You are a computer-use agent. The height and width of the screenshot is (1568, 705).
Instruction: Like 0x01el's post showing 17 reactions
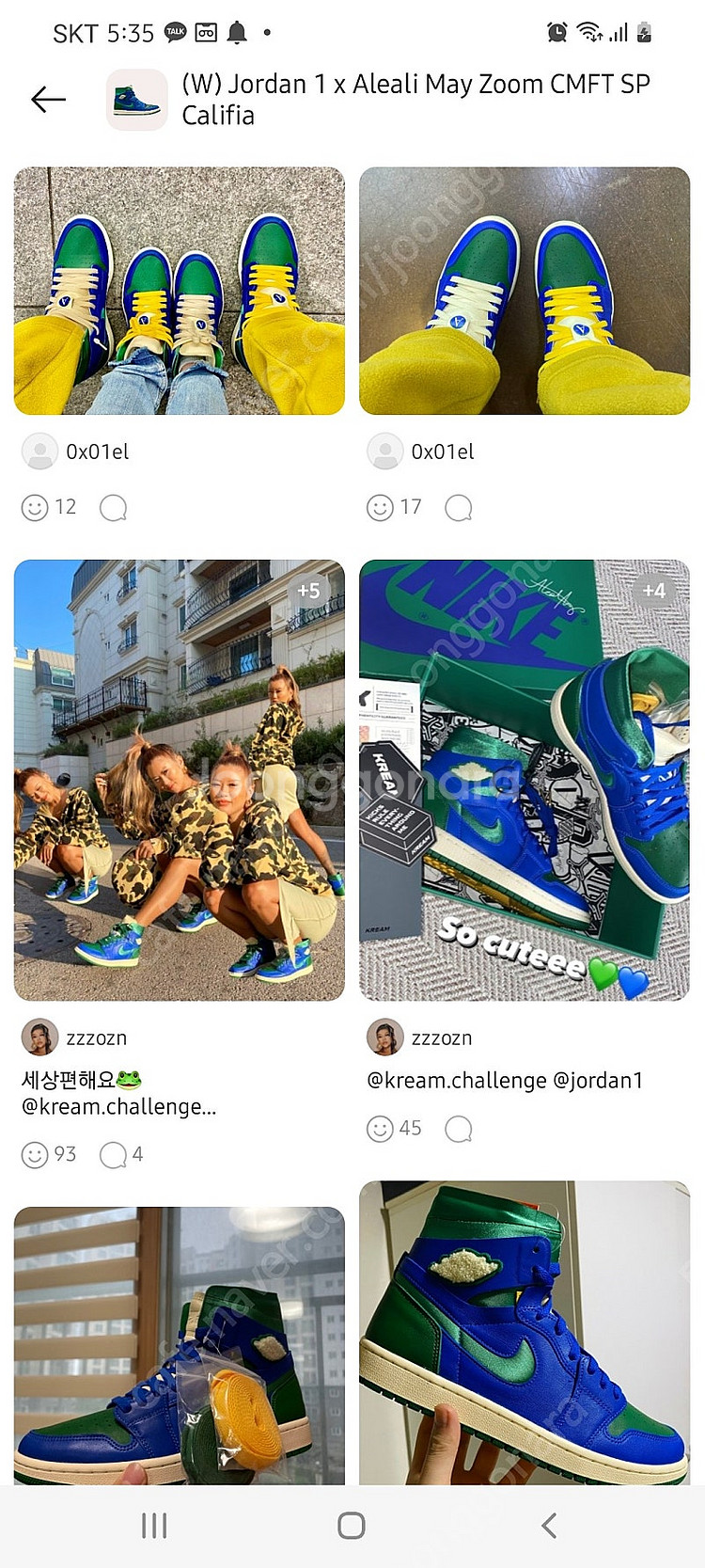coord(380,508)
